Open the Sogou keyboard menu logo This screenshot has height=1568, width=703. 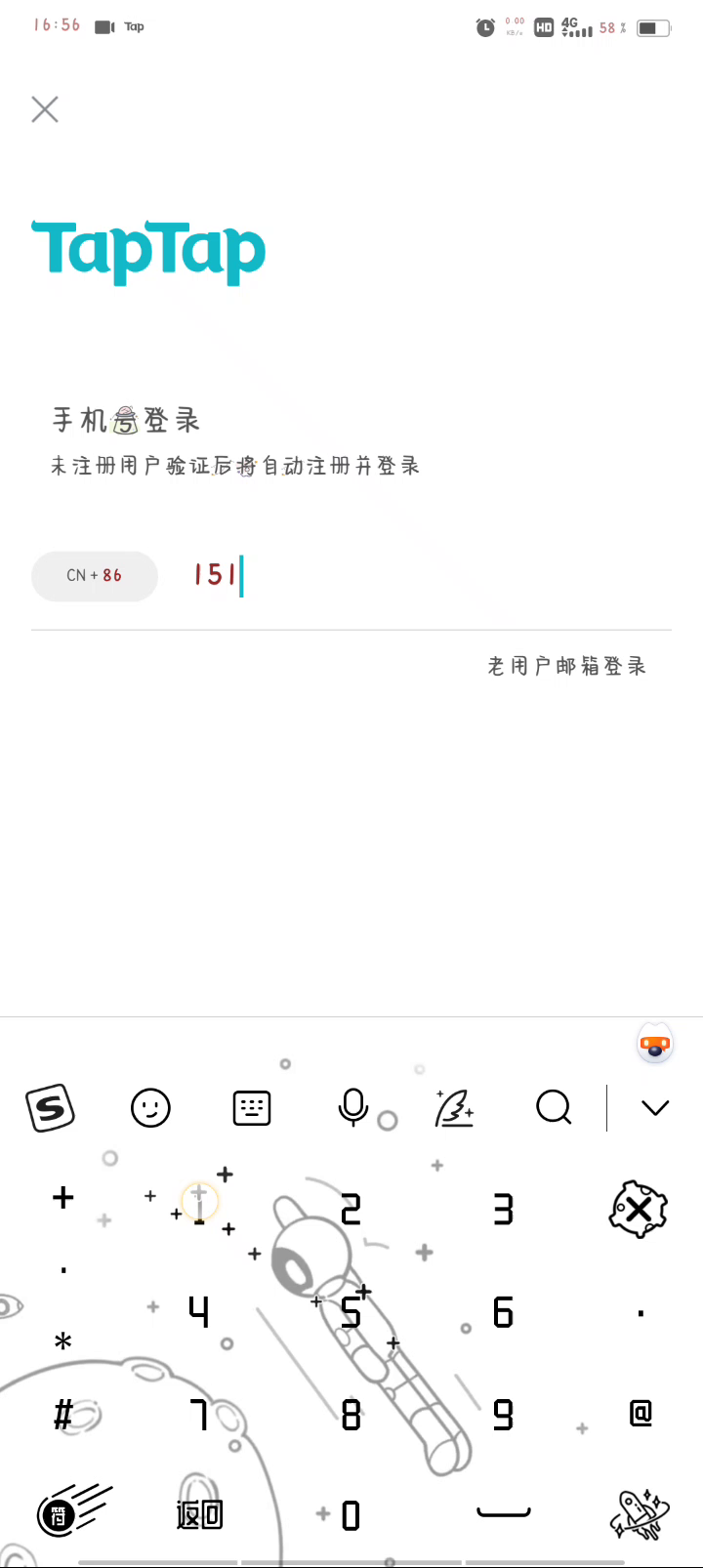(50, 1108)
